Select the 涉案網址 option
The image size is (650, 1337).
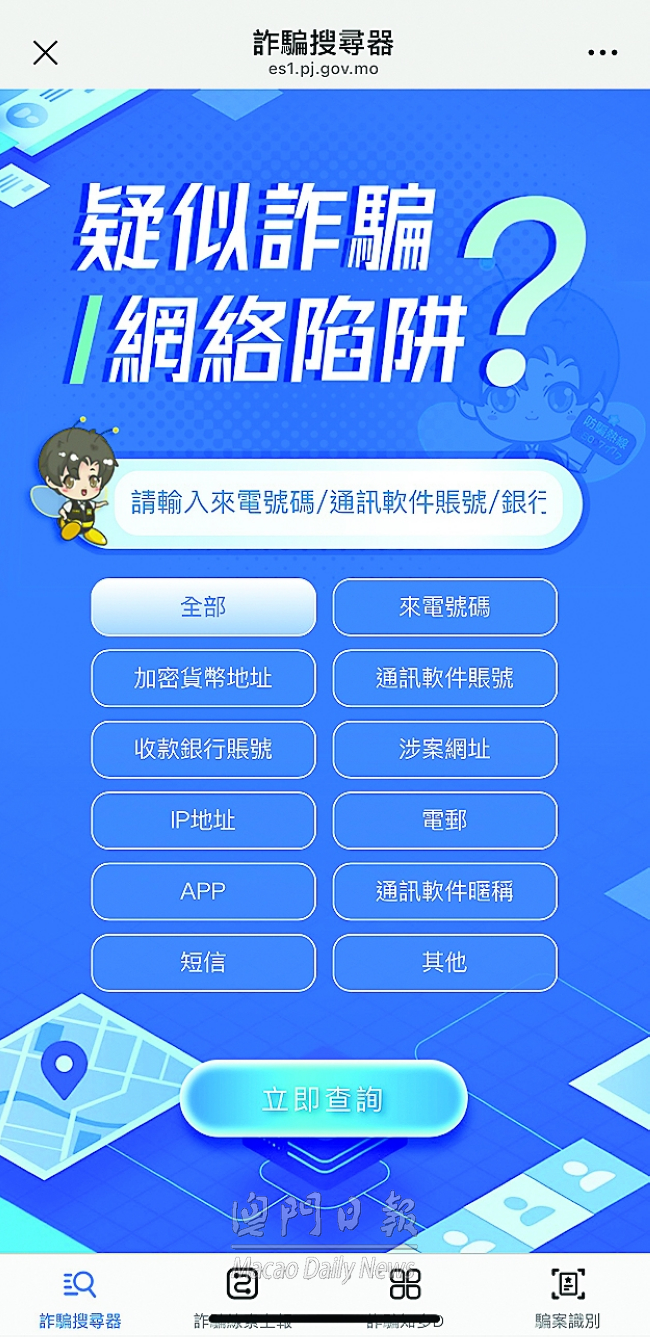point(444,749)
